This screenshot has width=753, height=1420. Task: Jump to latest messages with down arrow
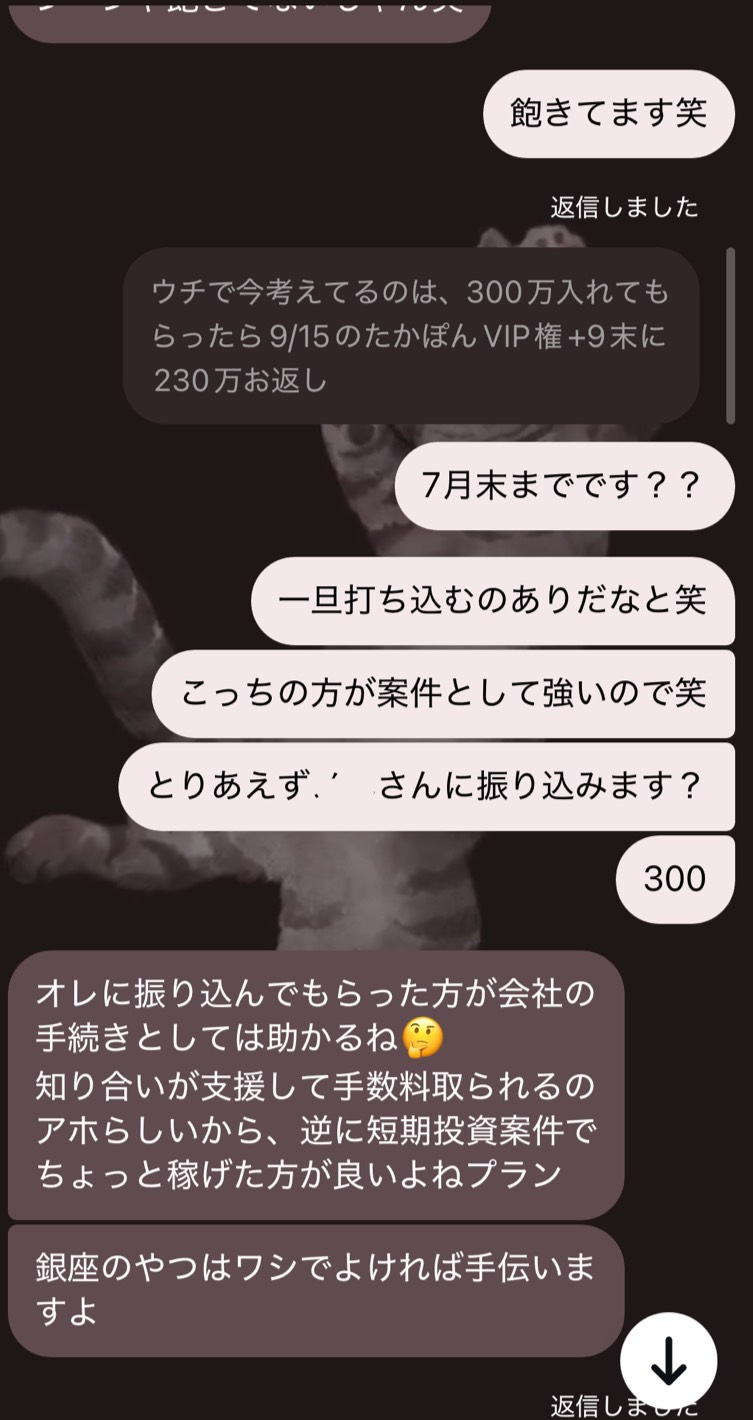[x=668, y=1361]
